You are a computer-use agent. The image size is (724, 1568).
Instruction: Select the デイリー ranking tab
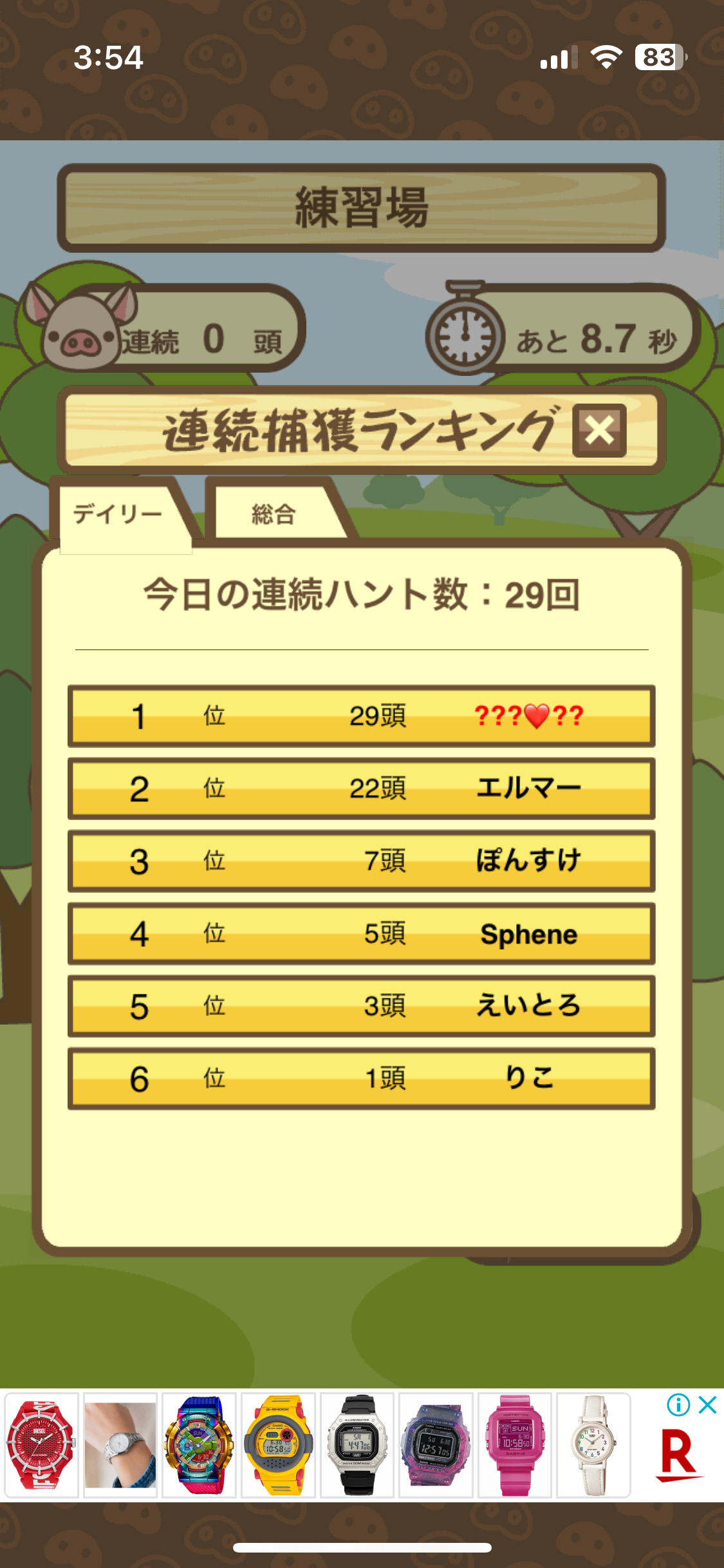click(118, 514)
